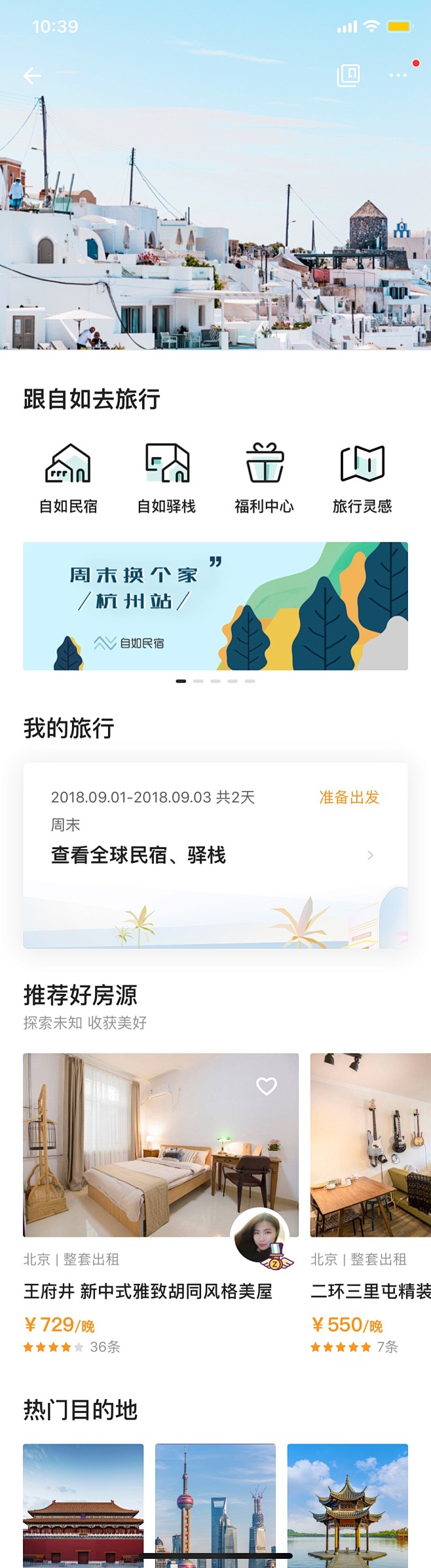Open 福利中心
The height and width of the screenshot is (1568, 431).
click(264, 478)
